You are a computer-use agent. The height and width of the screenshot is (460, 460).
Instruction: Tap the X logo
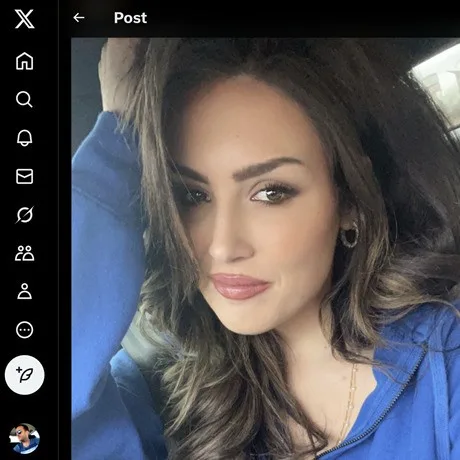pos(24,19)
